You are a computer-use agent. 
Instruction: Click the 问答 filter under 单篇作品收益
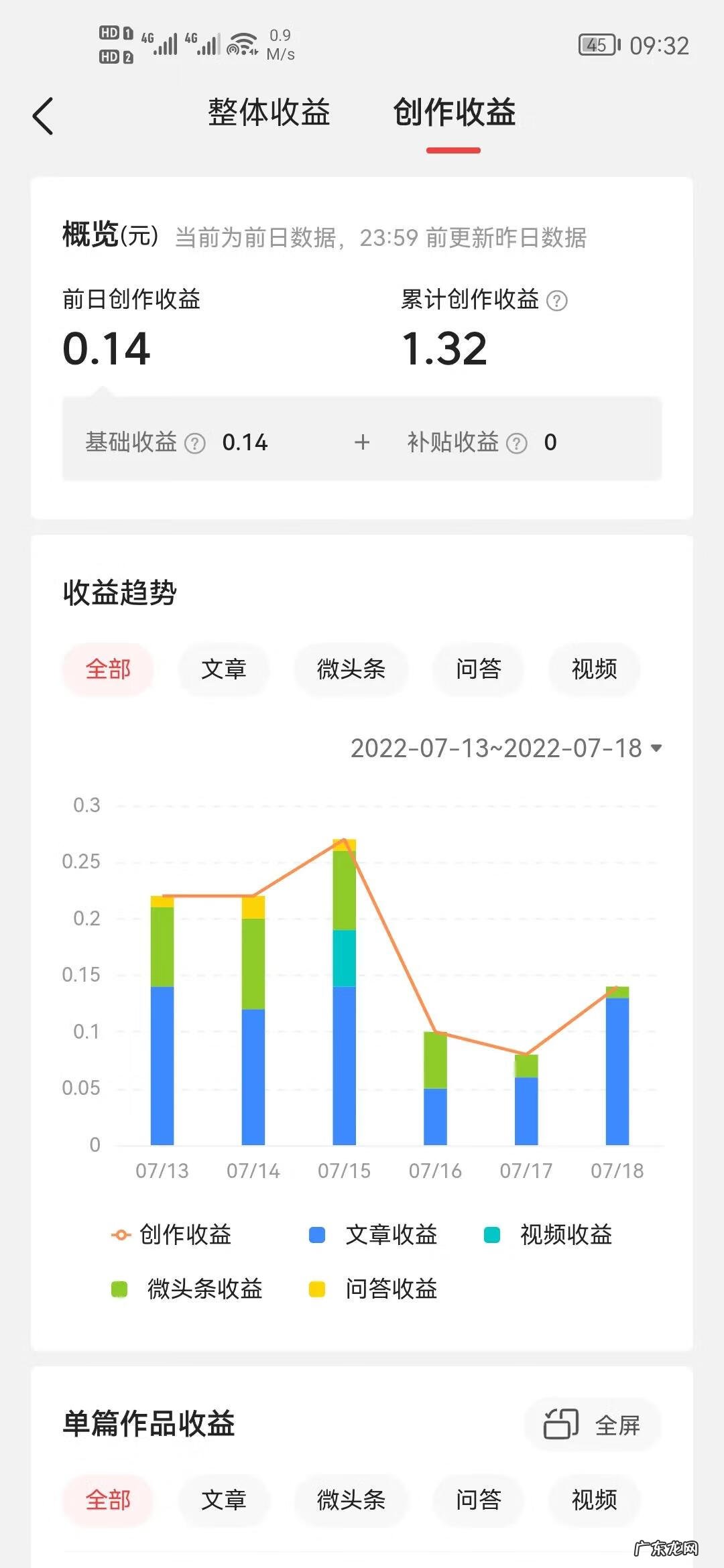coord(478,1501)
